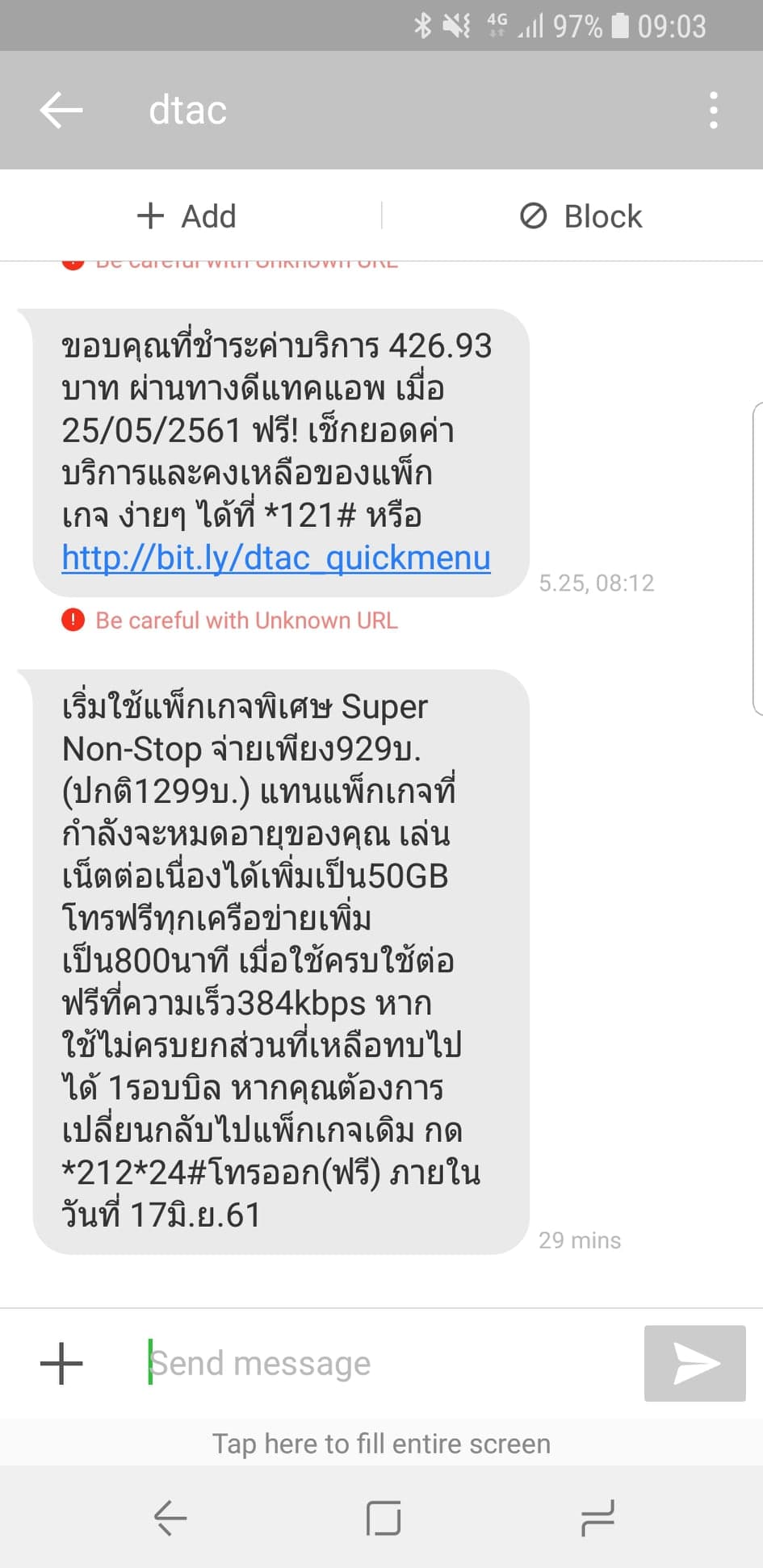Go back from the dtac conversation
This screenshot has width=763, height=1568.
[x=61, y=111]
